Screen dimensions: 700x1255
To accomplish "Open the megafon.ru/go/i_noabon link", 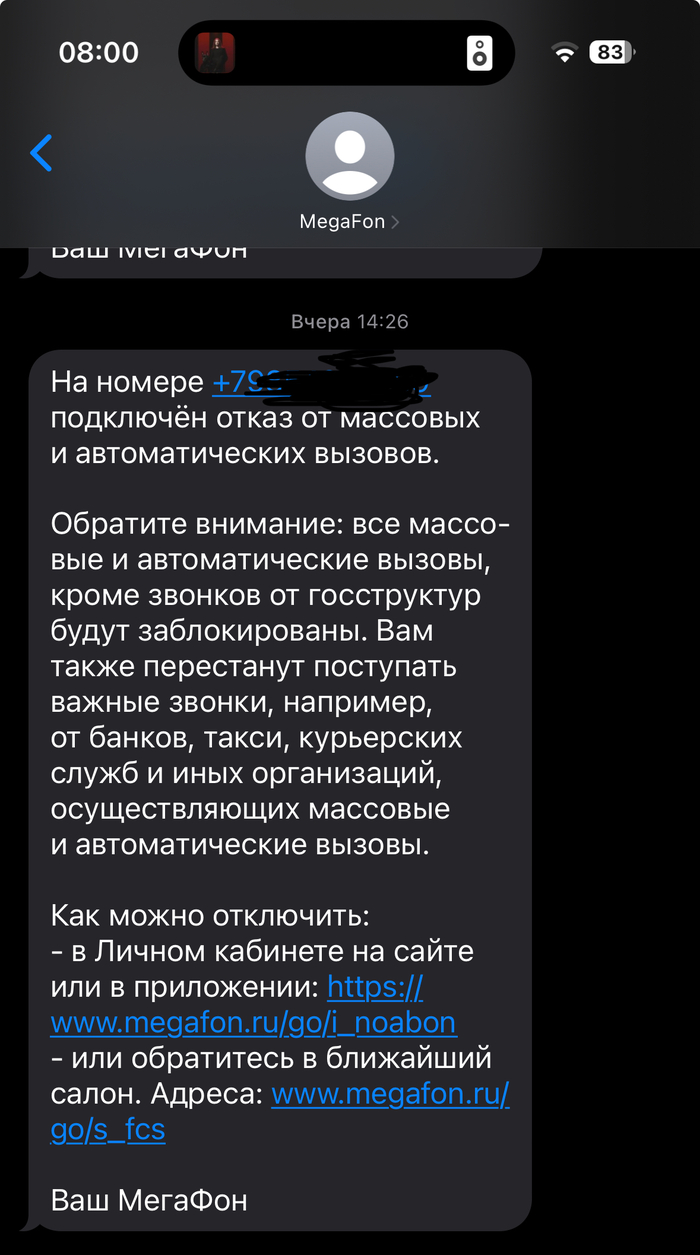I will tap(253, 1023).
